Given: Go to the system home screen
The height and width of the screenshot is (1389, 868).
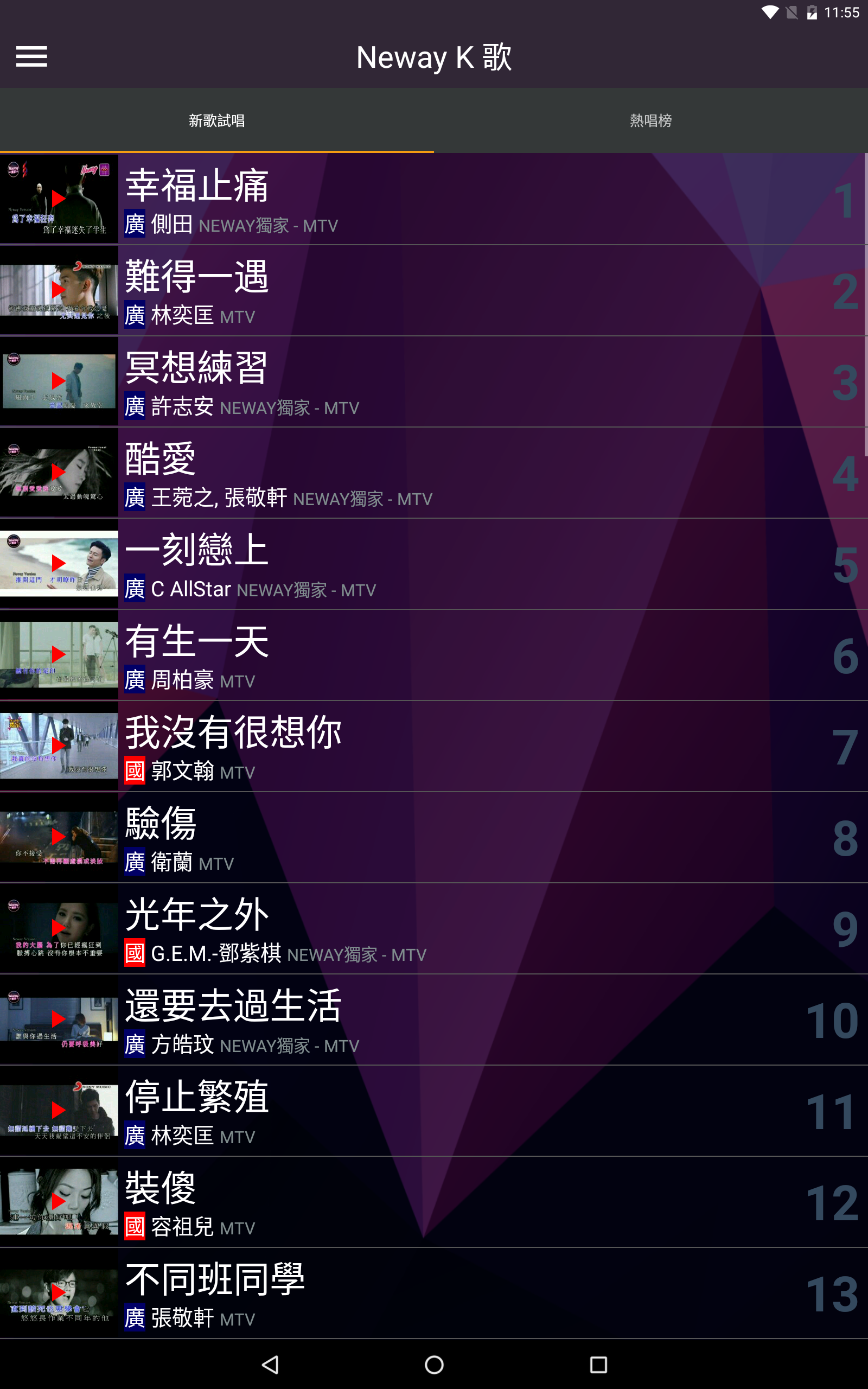Looking at the screenshot, I should [434, 1365].
